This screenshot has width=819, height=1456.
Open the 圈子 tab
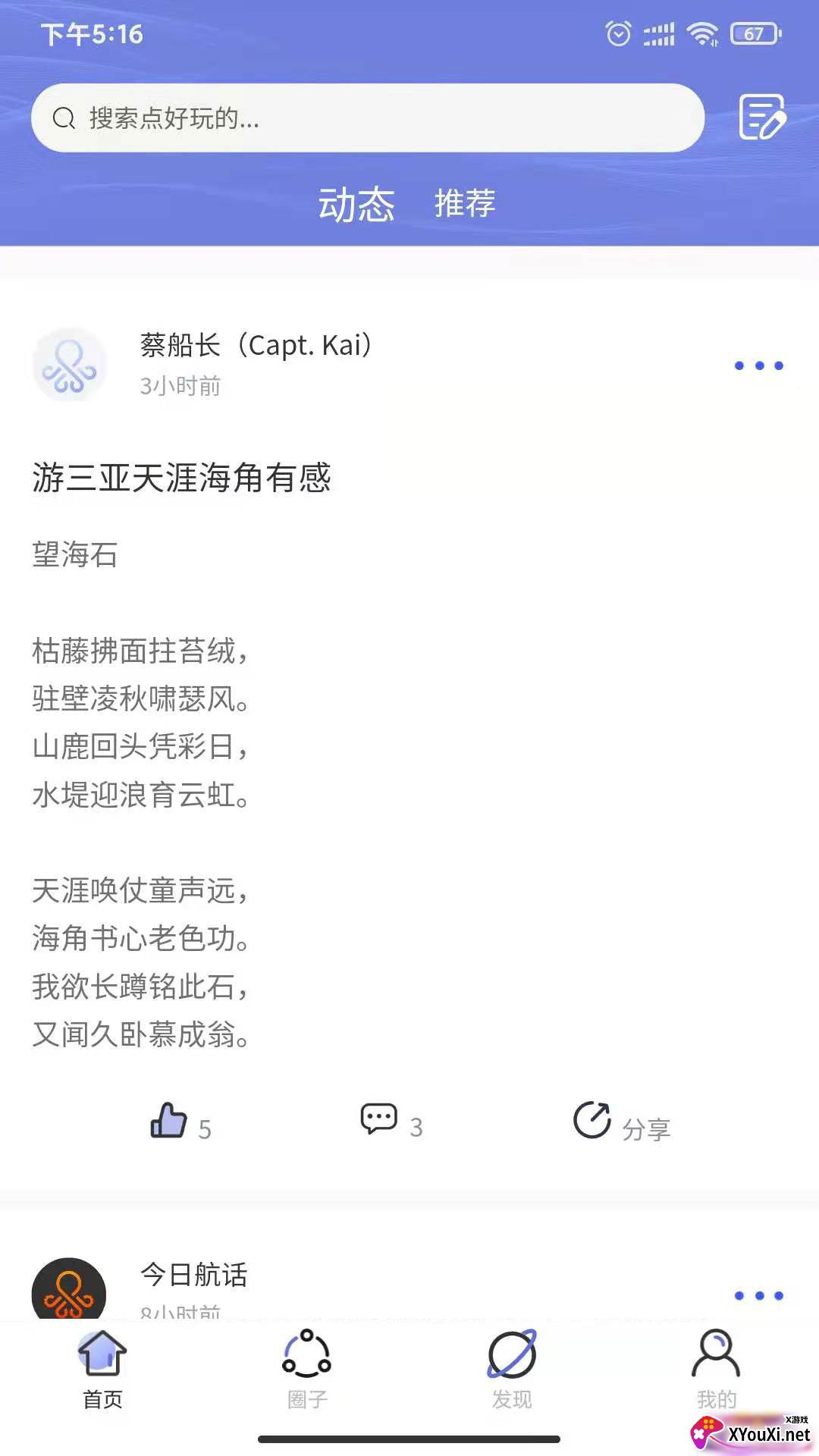(x=307, y=1369)
